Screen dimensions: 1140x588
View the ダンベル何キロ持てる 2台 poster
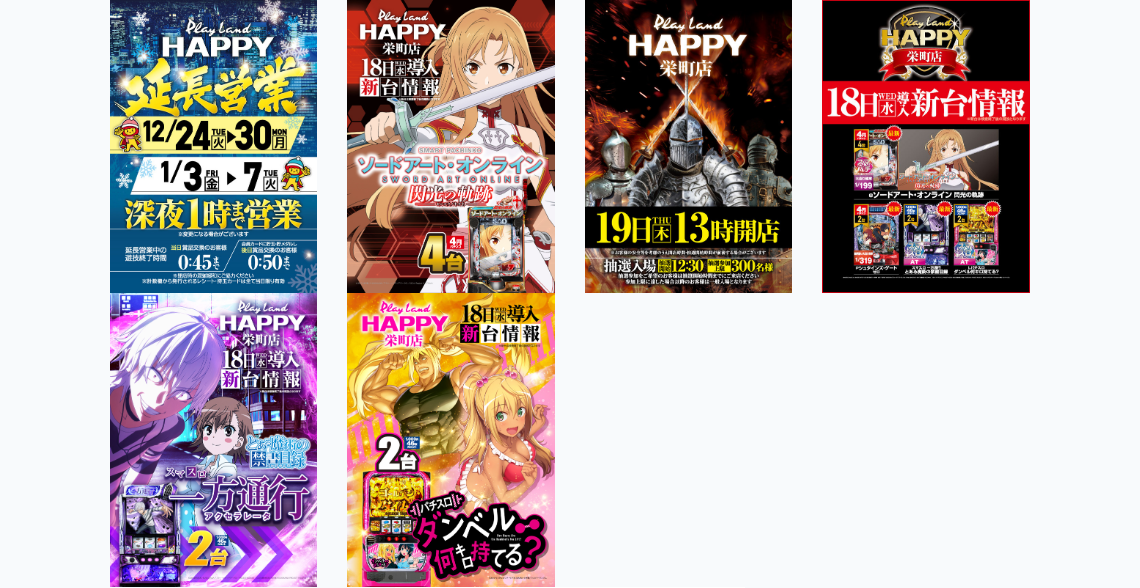coord(450,440)
